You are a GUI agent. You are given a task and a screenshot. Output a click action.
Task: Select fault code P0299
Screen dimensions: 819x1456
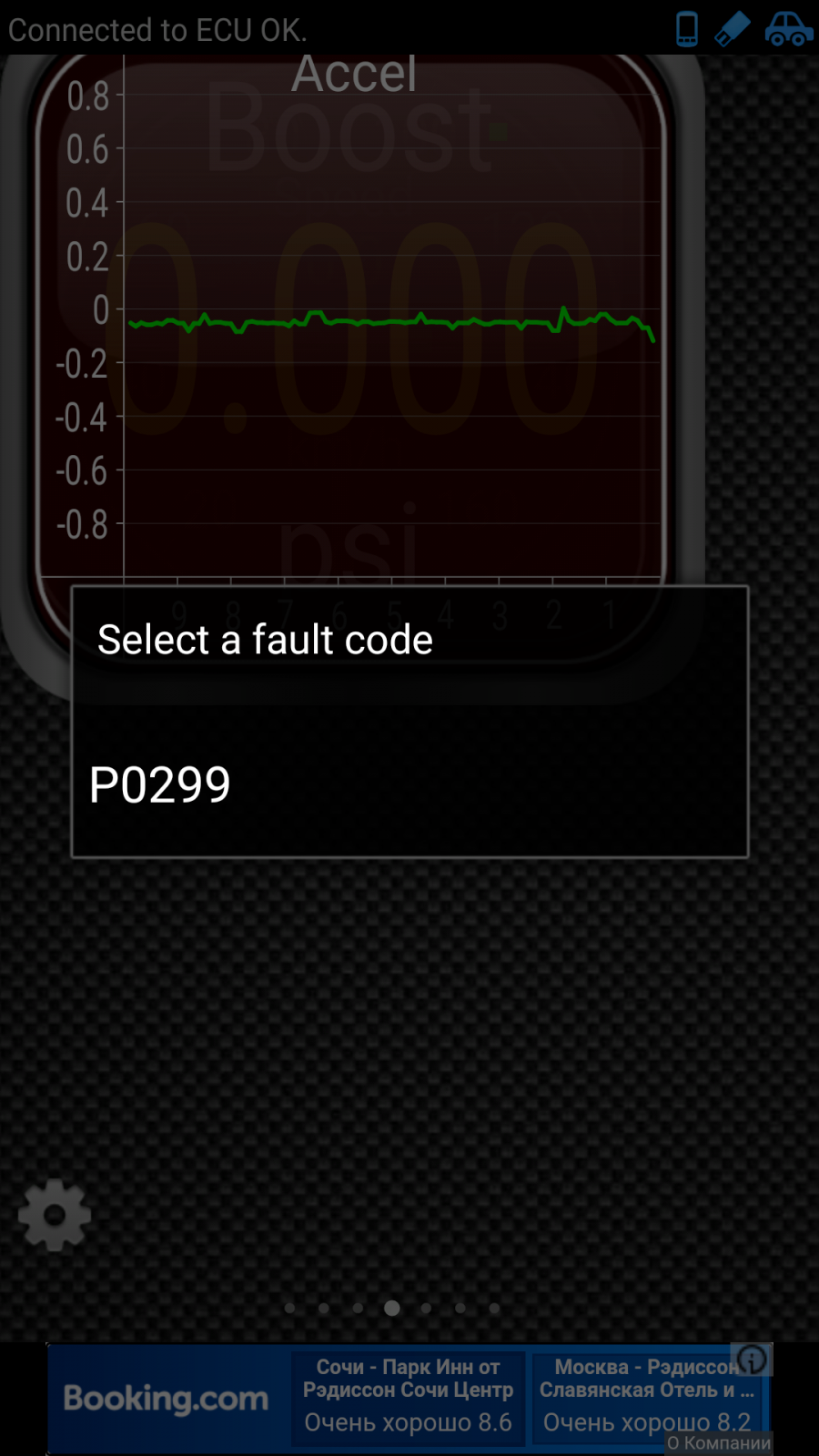409,784
